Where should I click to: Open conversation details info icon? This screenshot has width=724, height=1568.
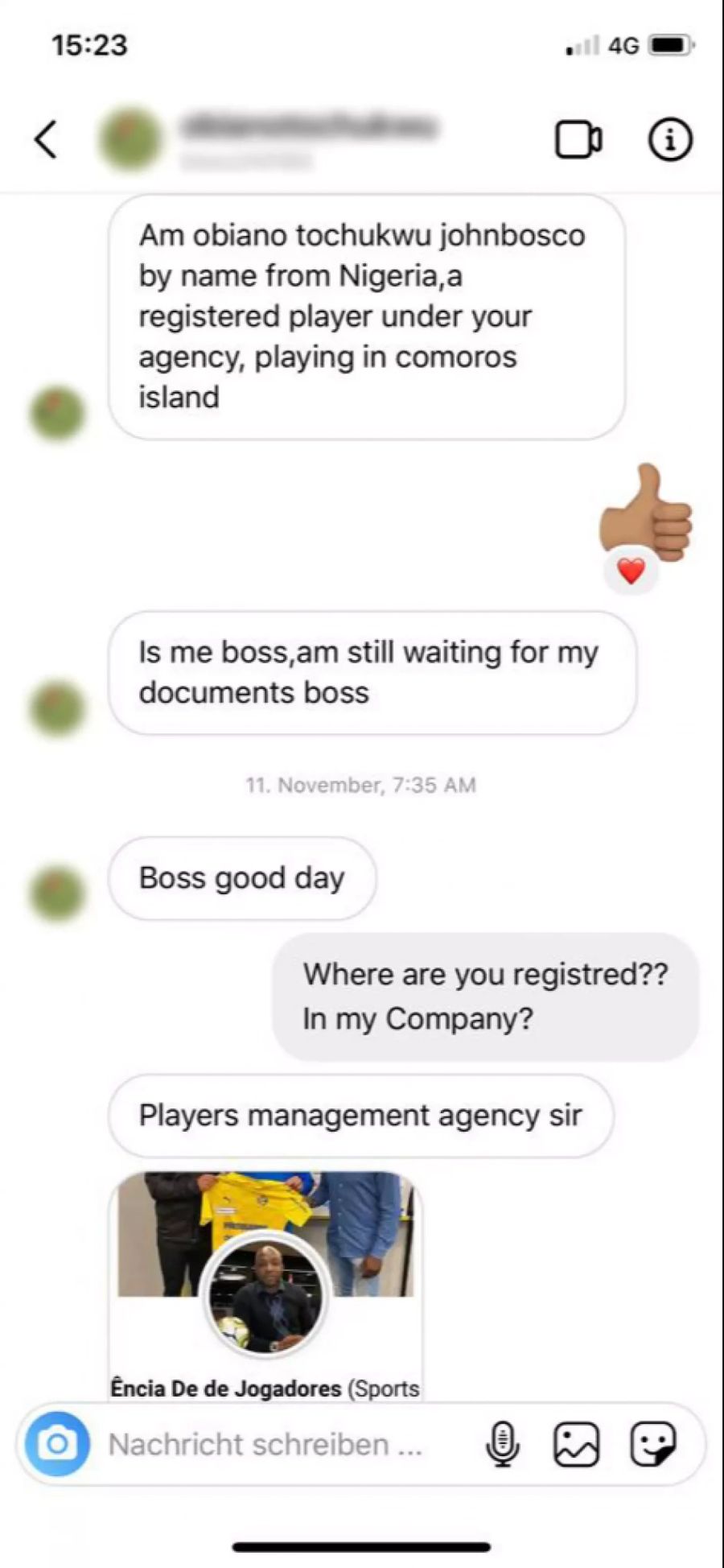pos(669,140)
